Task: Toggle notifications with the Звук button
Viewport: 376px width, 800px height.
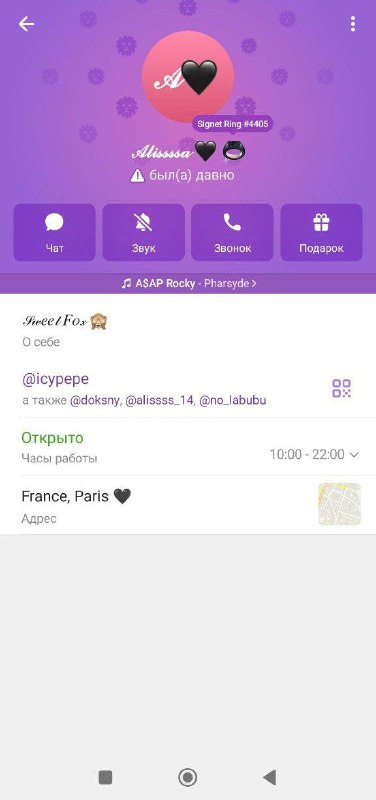Action: coord(143,233)
